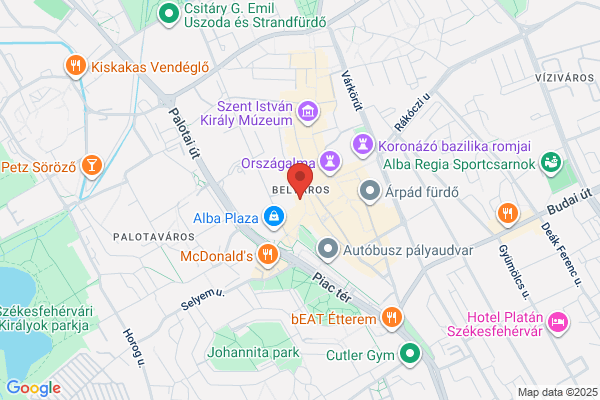This screenshot has width=600, height=400.
Task: Tap the Hotel Platán Székesfehérvár pin
Action: click(558, 322)
